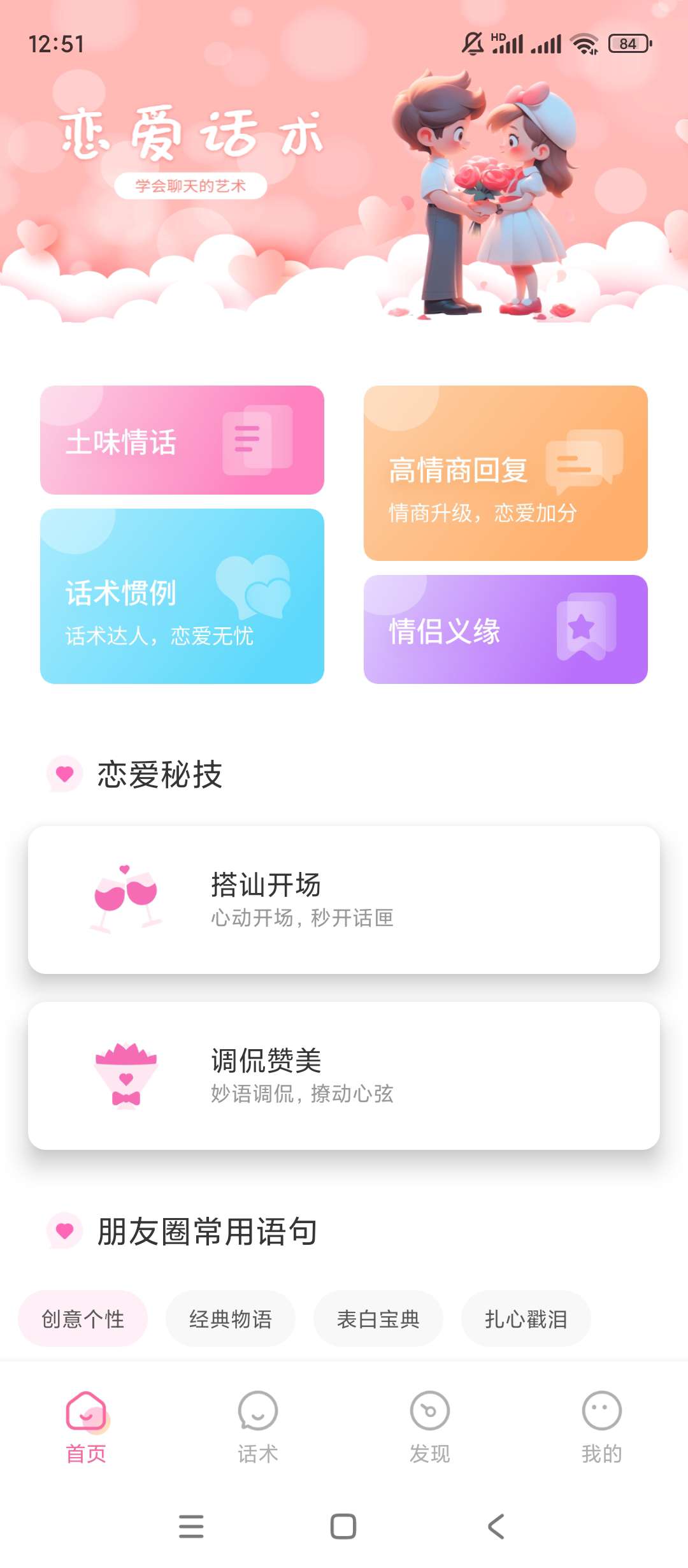Select the 经典物语 chip
Image resolution: width=688 pixels, height=1568 pixels.
[x=231, y=1319]
